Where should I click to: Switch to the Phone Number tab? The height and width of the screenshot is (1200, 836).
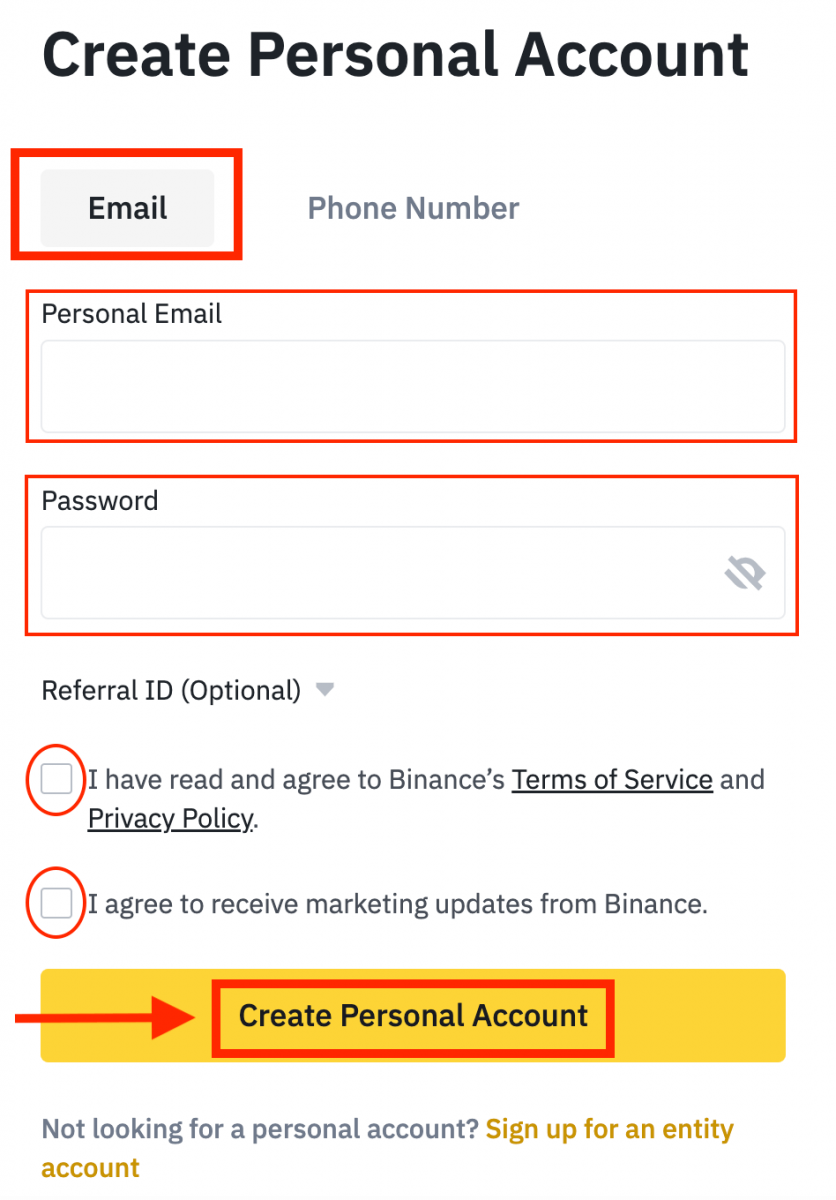[413, 207]
